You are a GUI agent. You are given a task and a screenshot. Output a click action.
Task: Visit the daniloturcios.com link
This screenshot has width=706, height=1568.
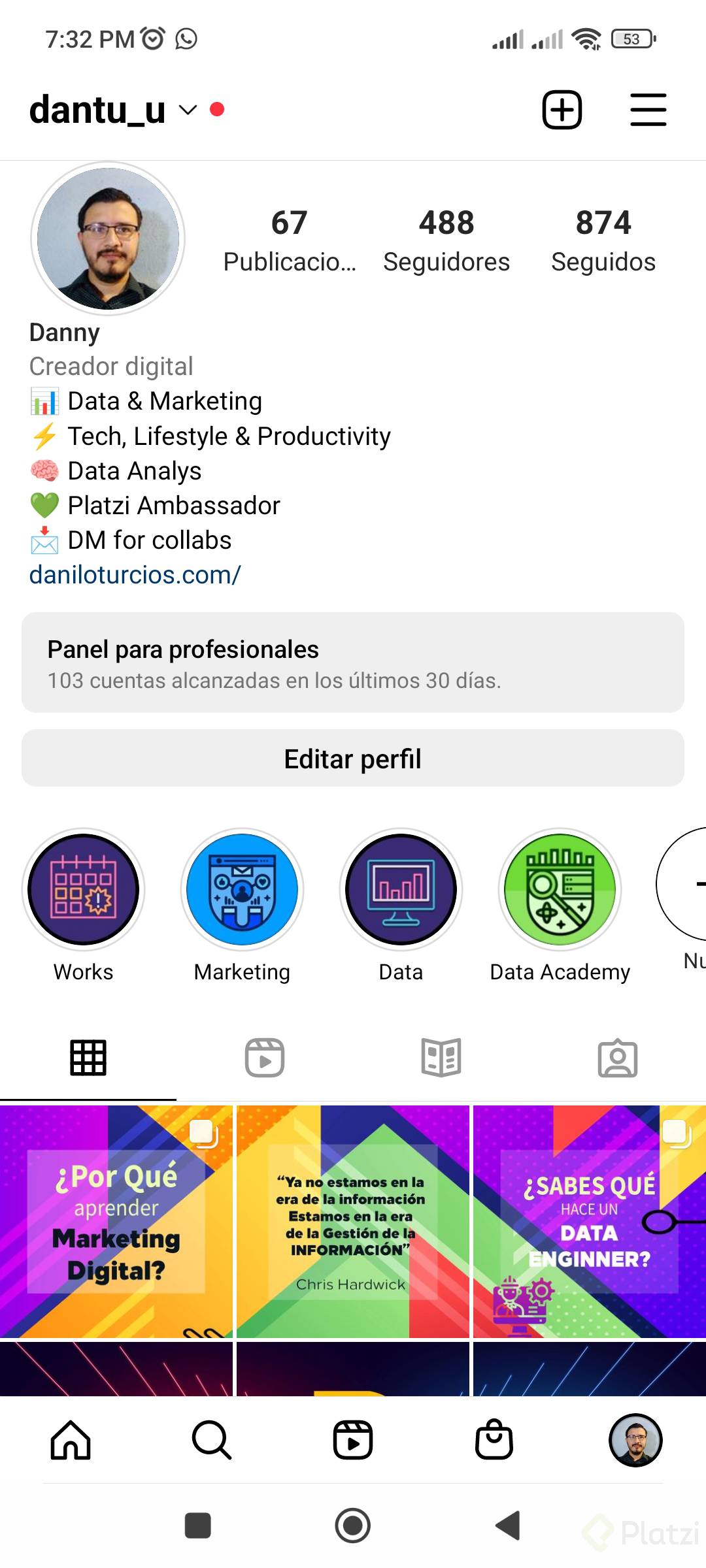[134, 575]
